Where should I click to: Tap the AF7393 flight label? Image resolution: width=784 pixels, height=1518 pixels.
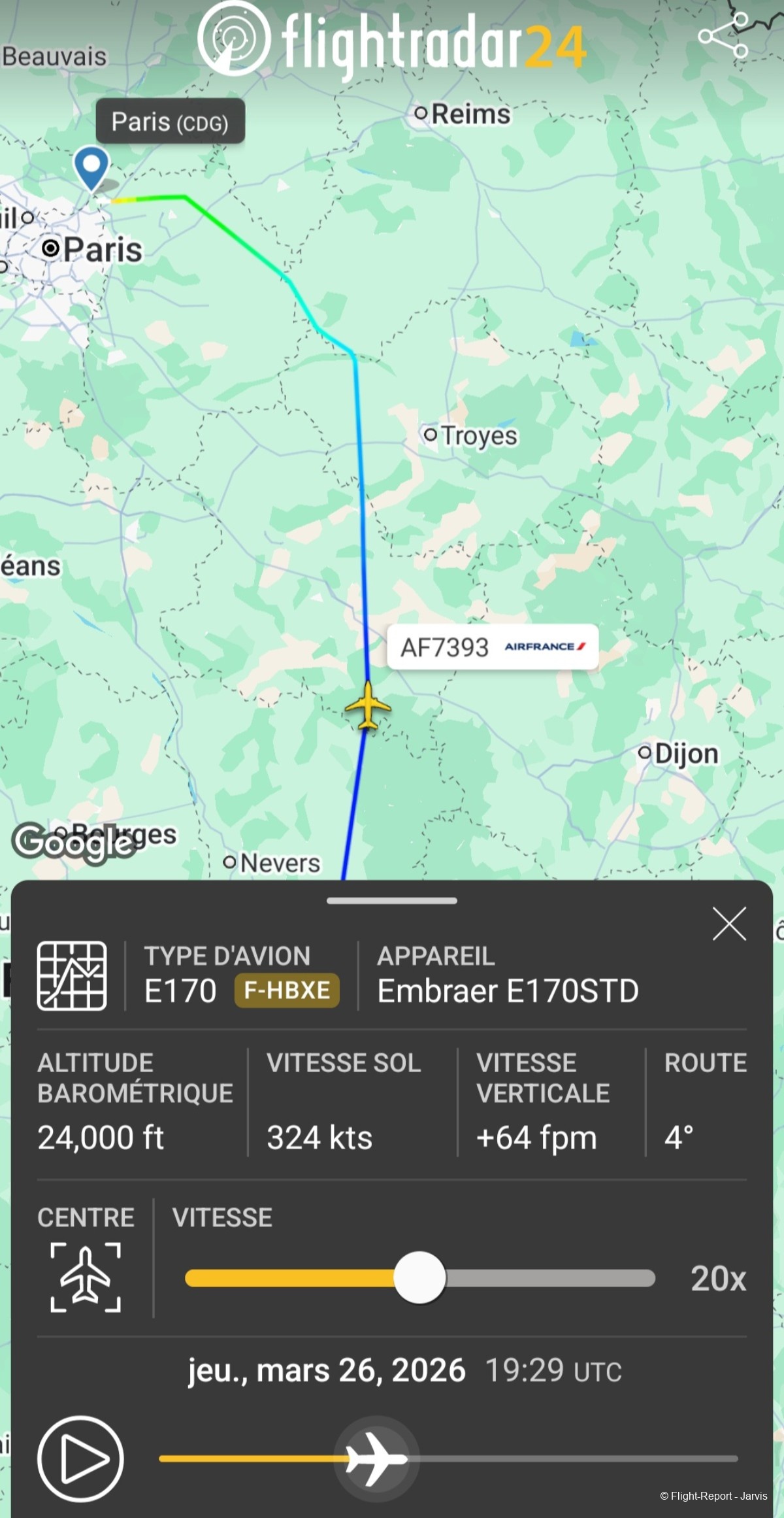pos(493,647)
